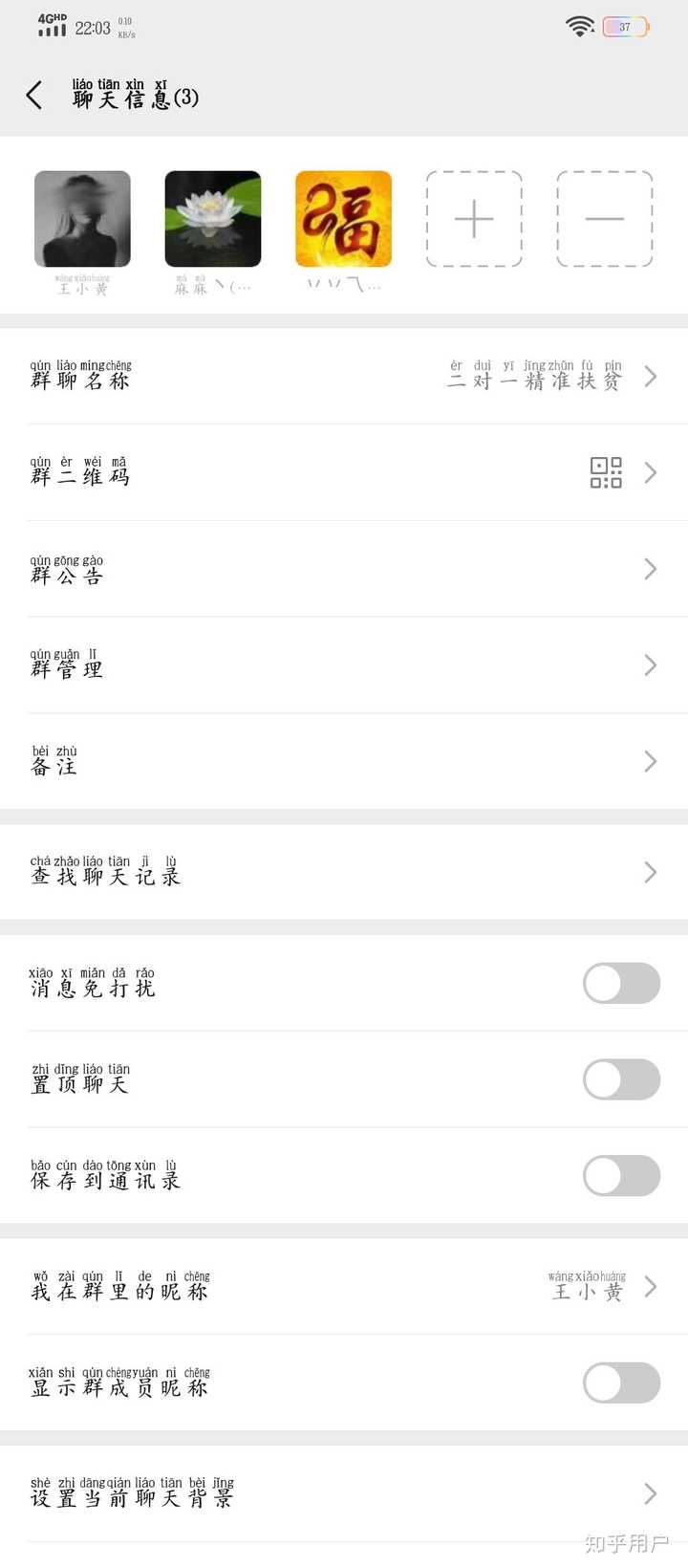Expand 备注 remarks section
The width and height of the screenshot is (688, 1568).
click(344, 761)
